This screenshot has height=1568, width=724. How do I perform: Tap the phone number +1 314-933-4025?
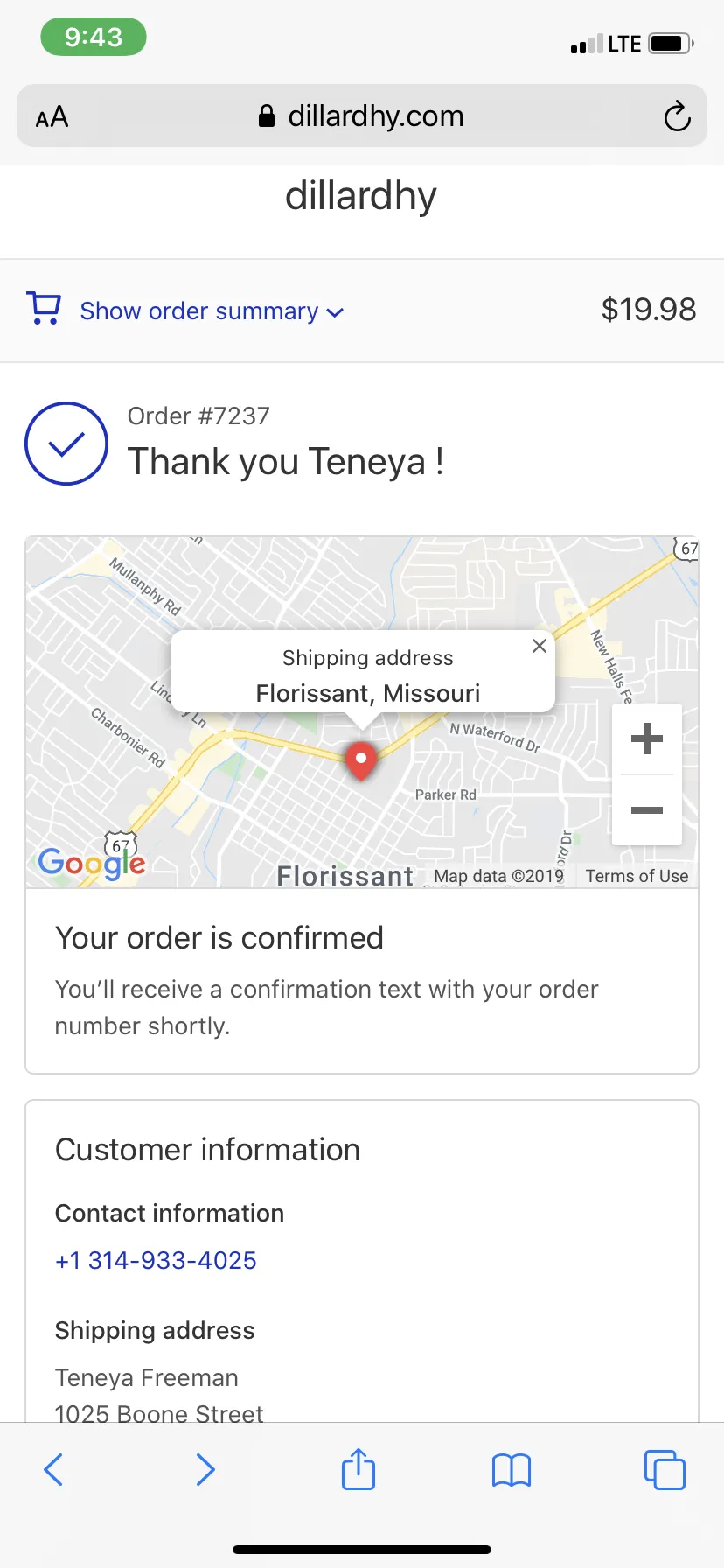(x=156, y=1260)
